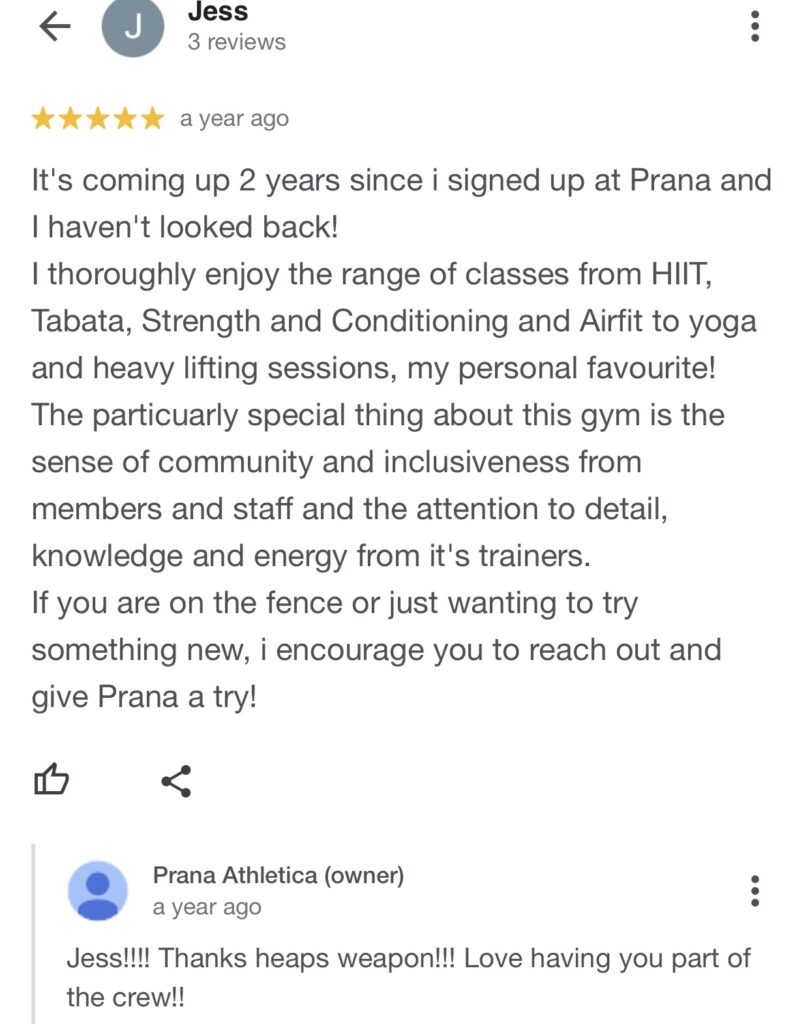Open overflow menu on Prana Athletica's reply
The width and height of the screenshot is (810, 1024).
pos(755,890)
